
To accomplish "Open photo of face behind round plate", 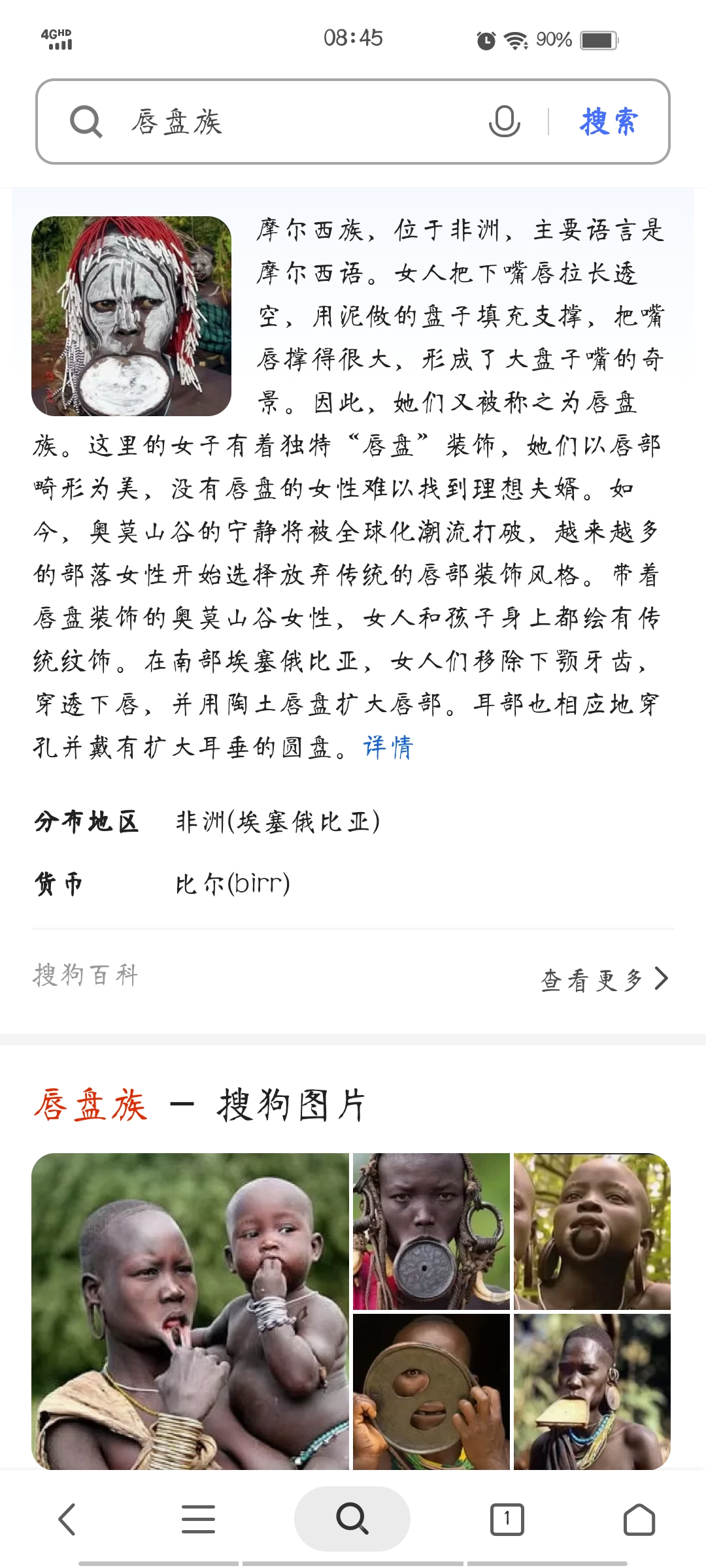I will point(431,1392).
